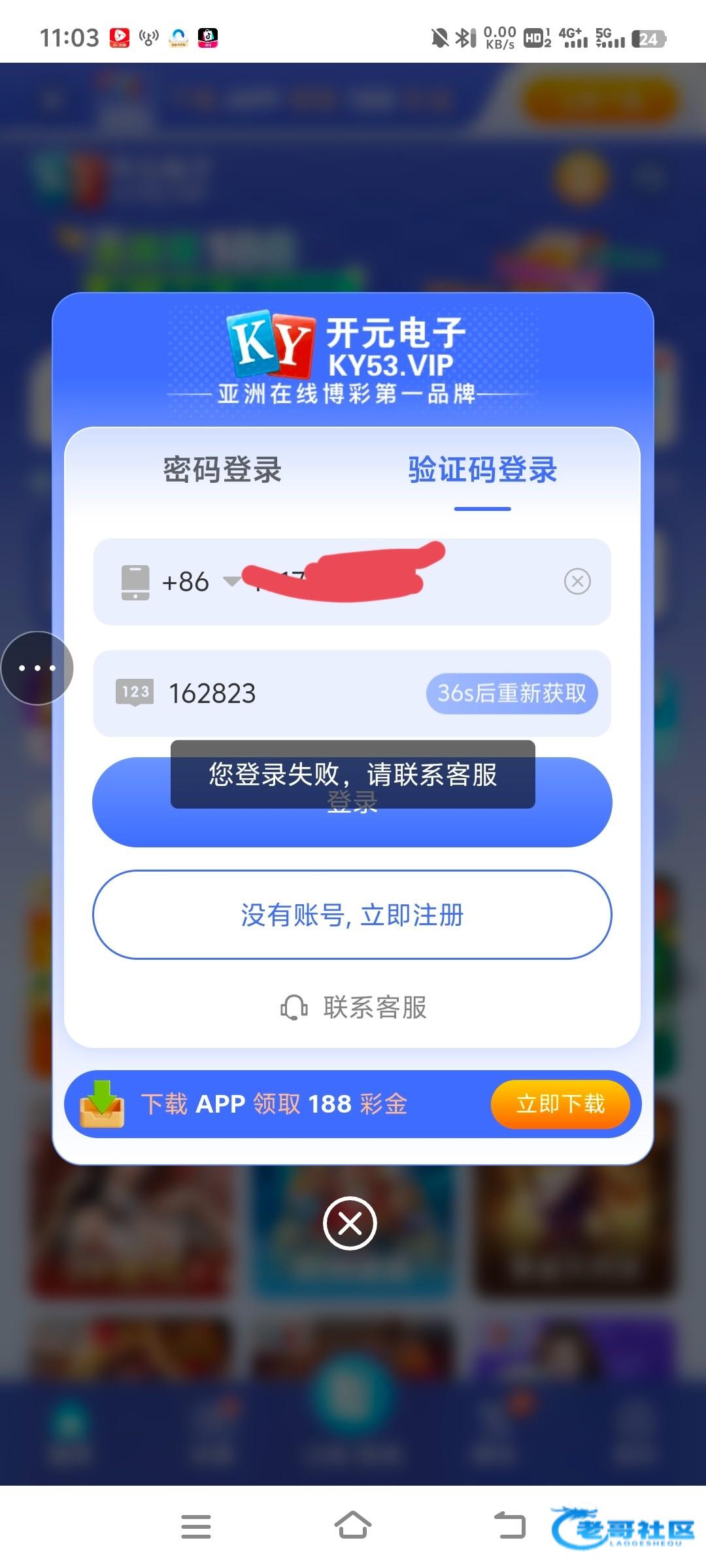Viewport: 706px width, 1568px height.
Task: Tap the system back button
Action: click(x=510, y=1526)
